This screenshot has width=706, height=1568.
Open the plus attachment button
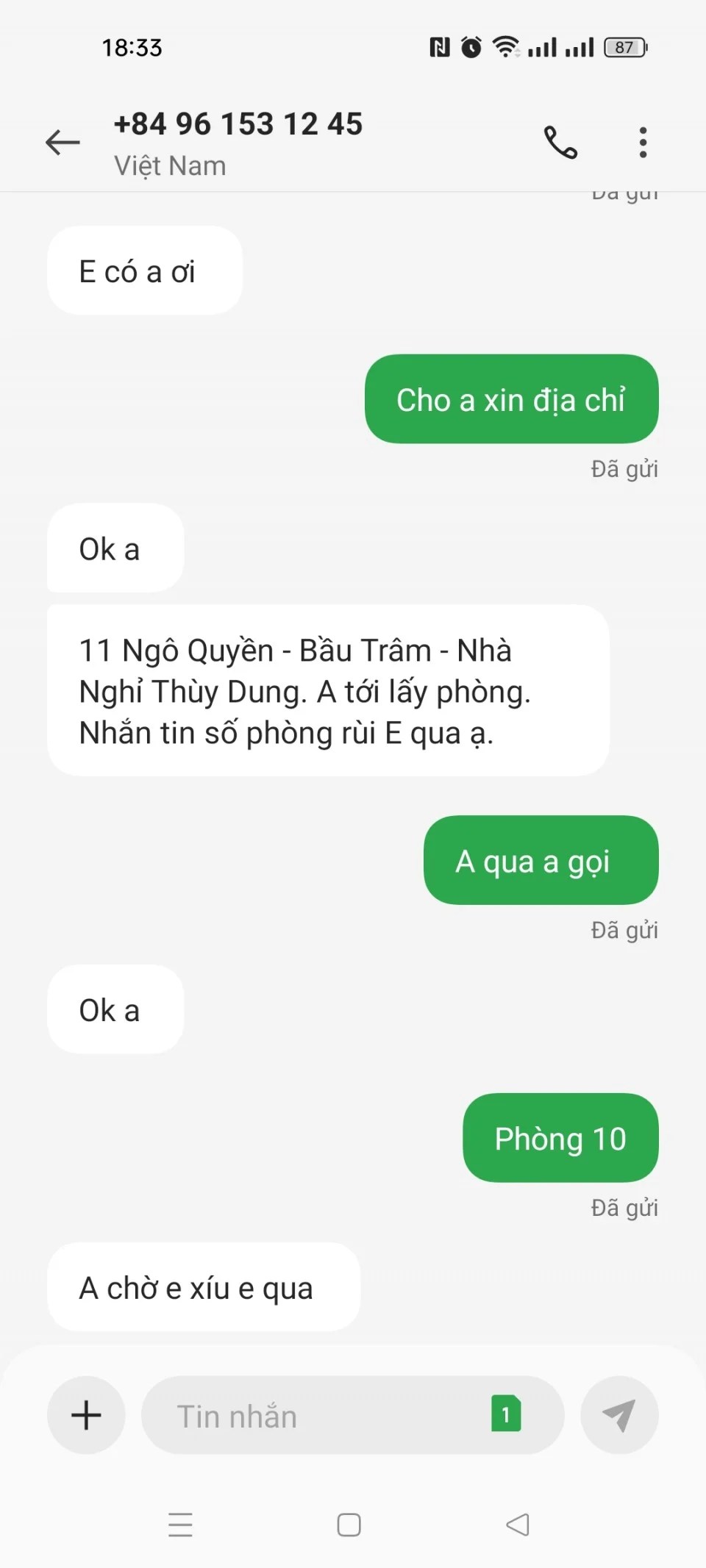pyautogui.click(x=86, y=1415)
